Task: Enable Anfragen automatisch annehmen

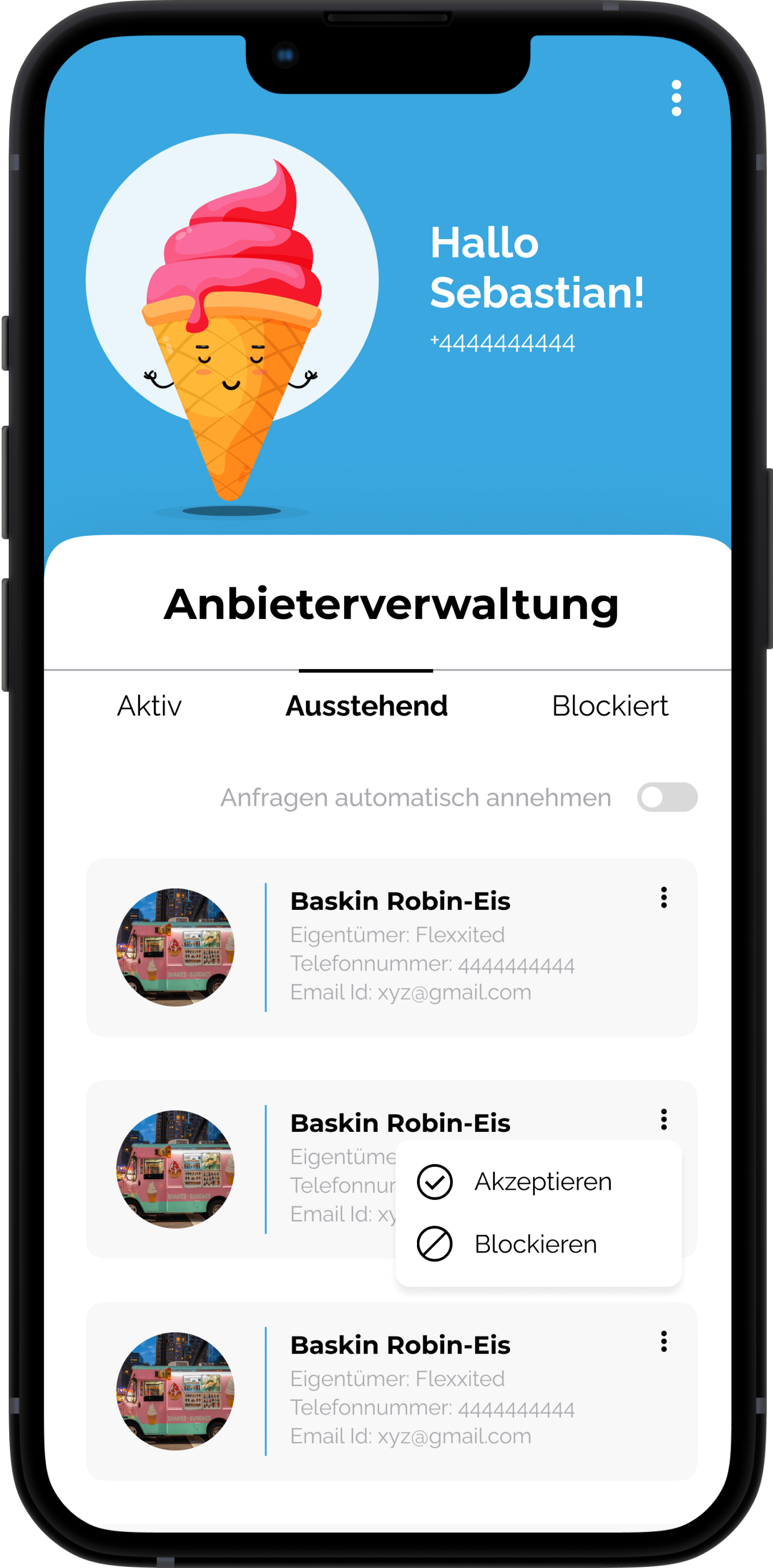Action: click(x=666, y=797)
